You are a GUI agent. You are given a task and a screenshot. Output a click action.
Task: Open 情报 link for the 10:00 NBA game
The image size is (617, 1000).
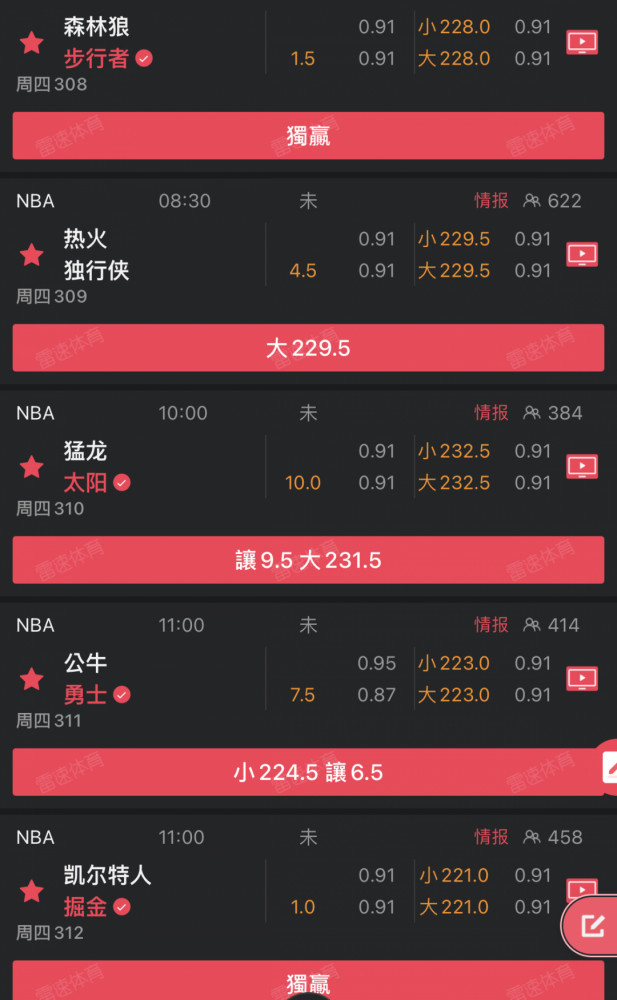coord(491,413)
